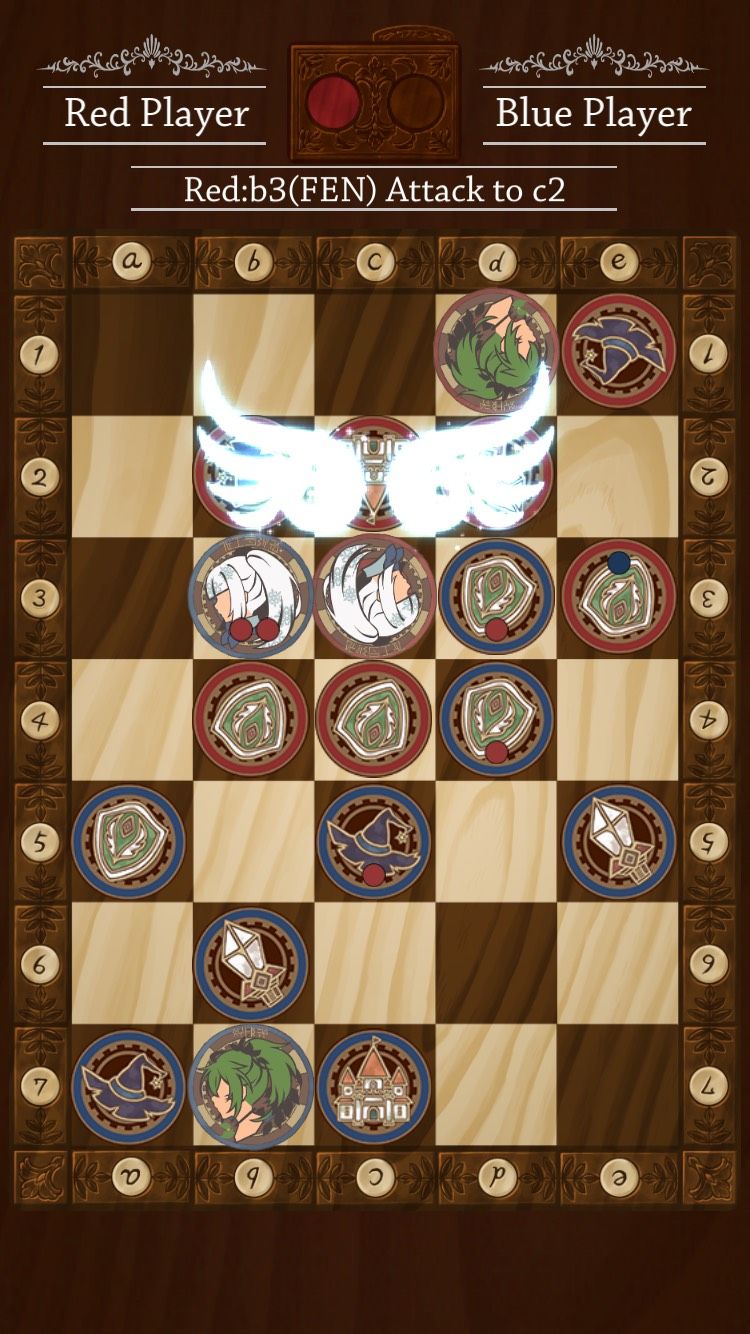Select the red shield piece on b4
This screenshot has width=750, height=1334.
pyautogui.click(x=251, y=719)
